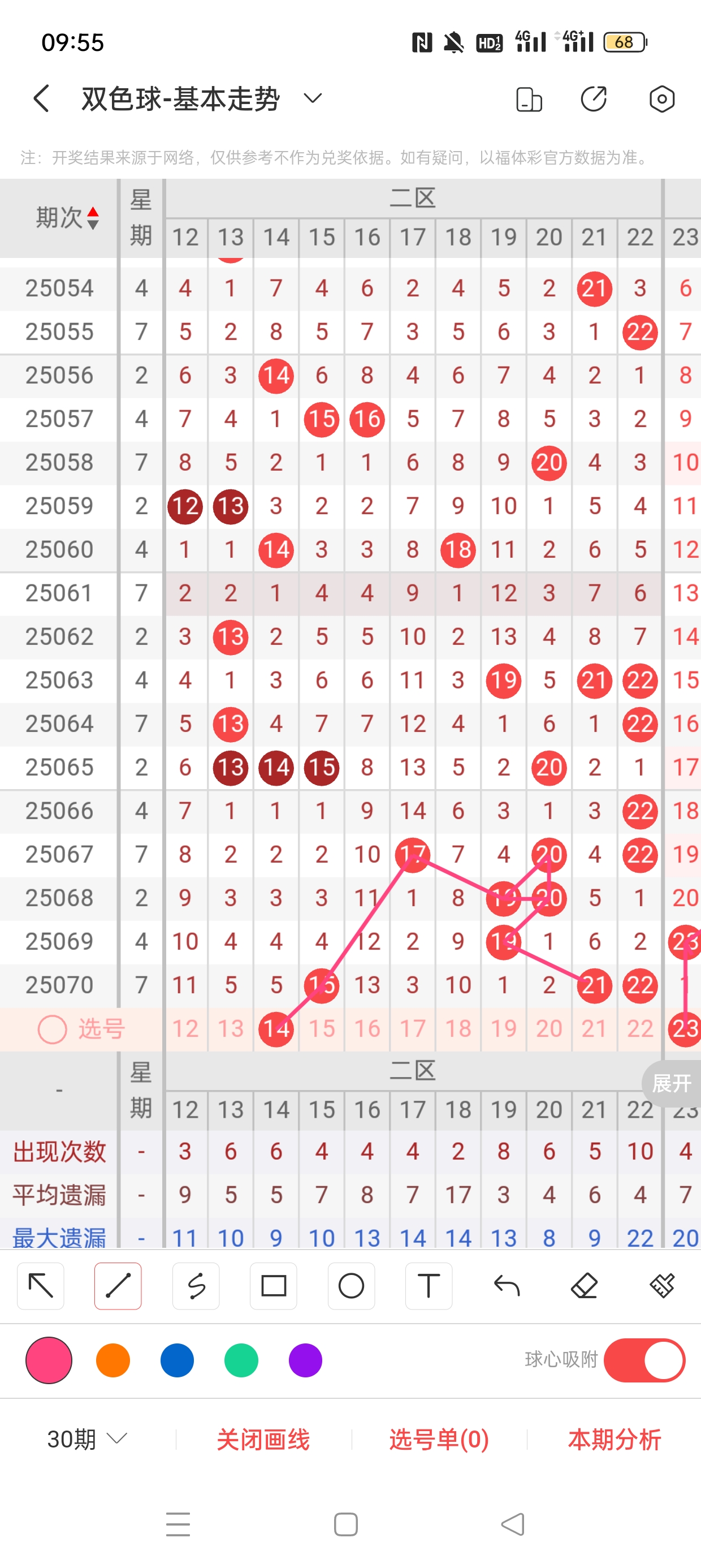Tap the screen orientation icon in top bar
This screenshot has height=1568, width=701.
(529, 99)
